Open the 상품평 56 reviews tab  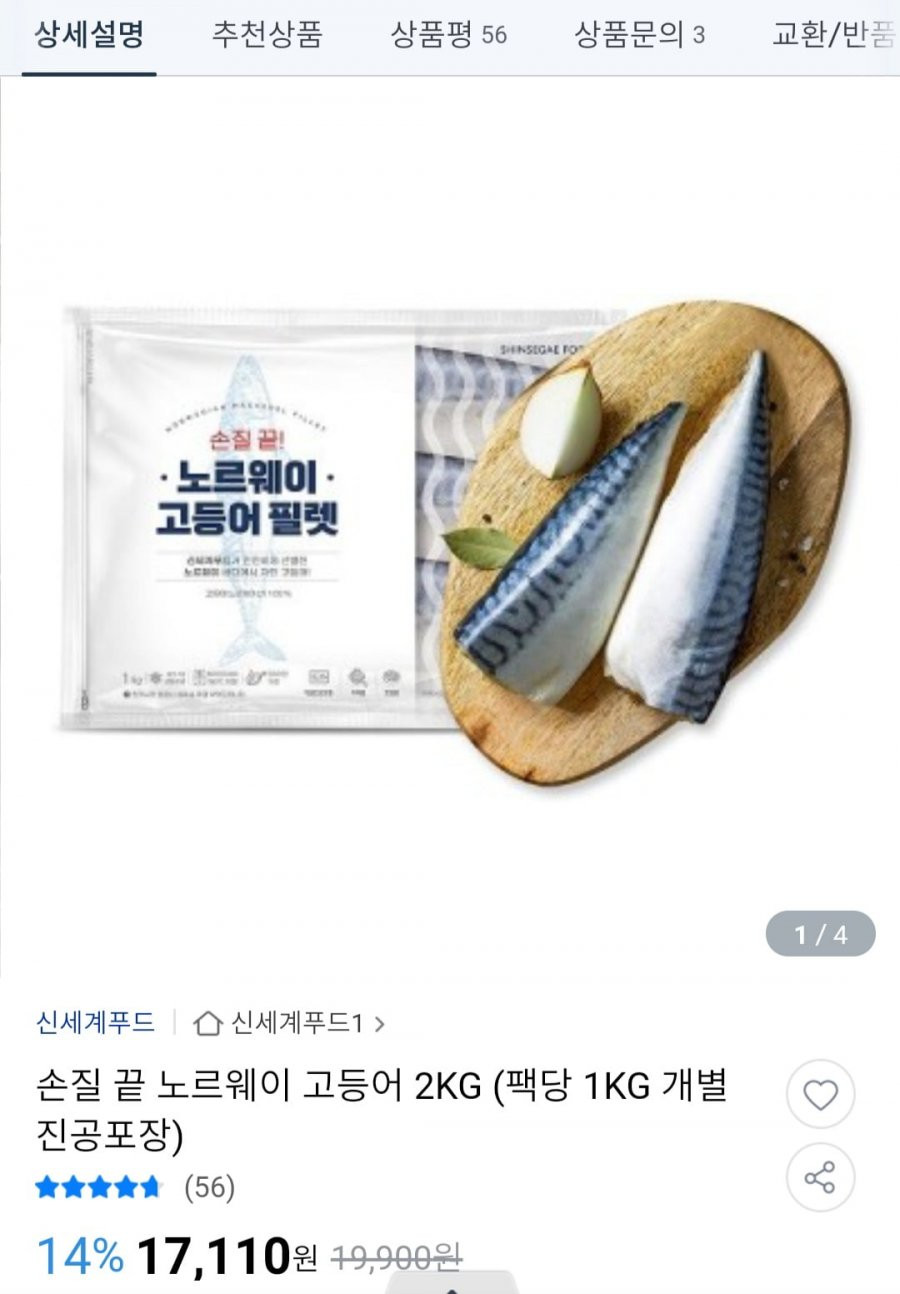448,36
